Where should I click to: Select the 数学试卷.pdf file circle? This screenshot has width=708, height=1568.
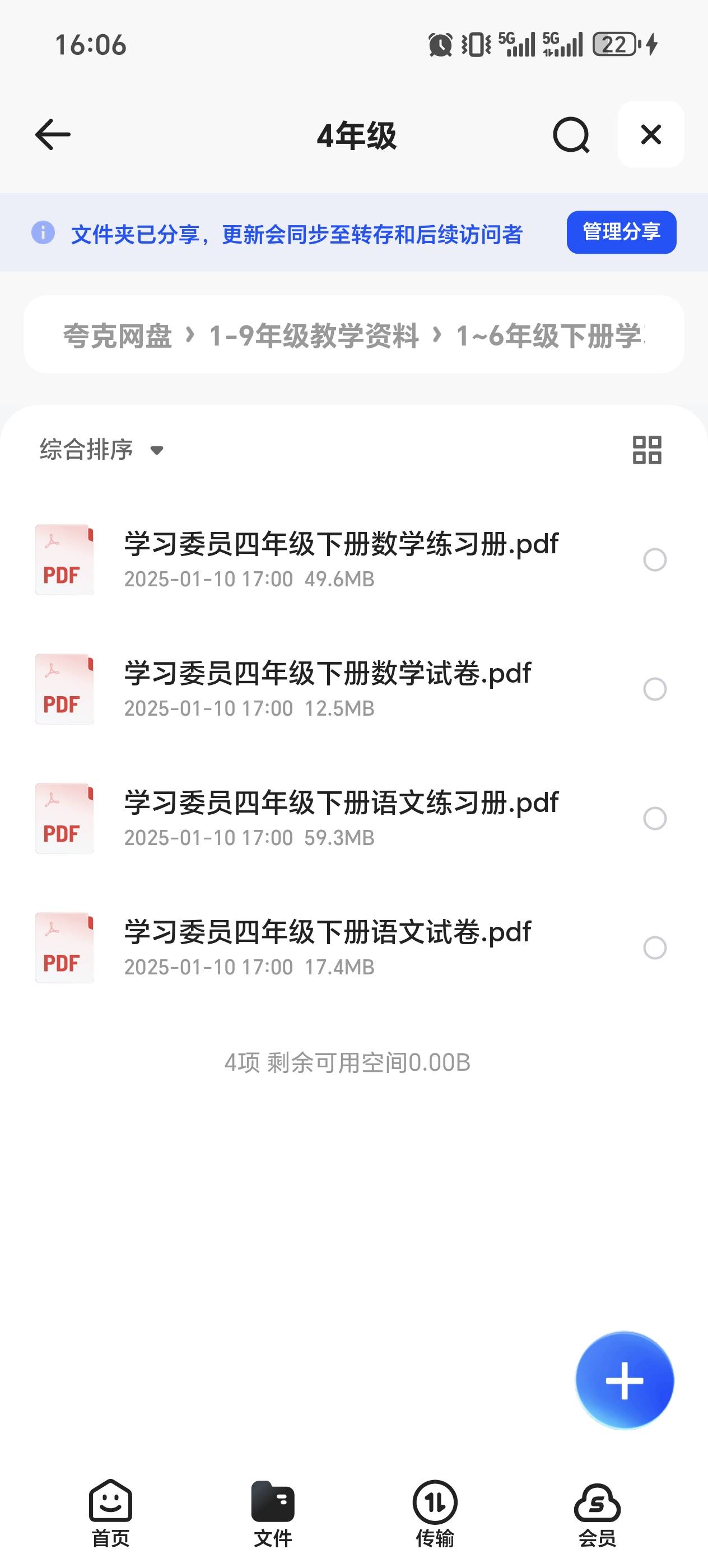(655, 689)
